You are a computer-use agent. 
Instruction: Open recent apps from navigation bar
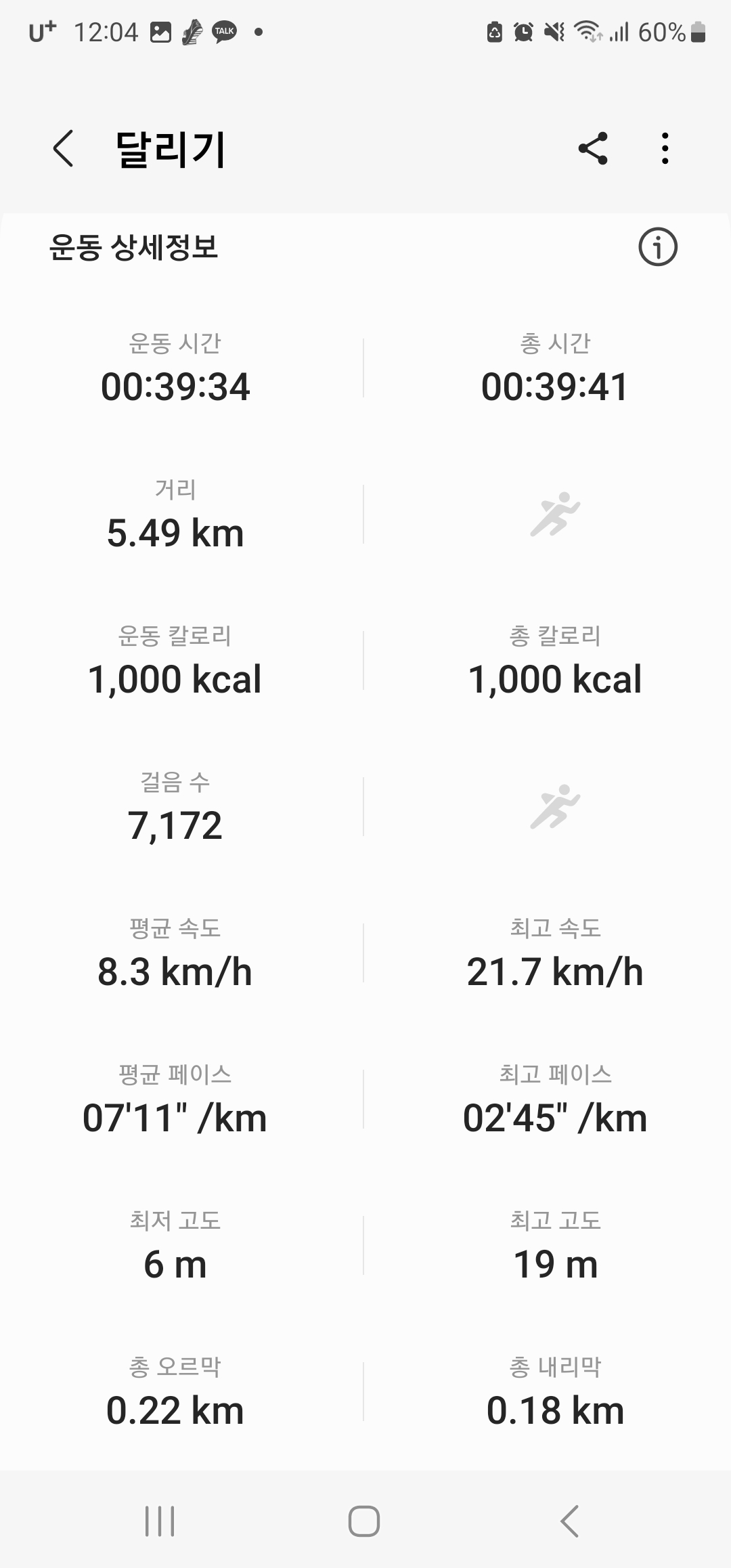[x=160, y=1521]
